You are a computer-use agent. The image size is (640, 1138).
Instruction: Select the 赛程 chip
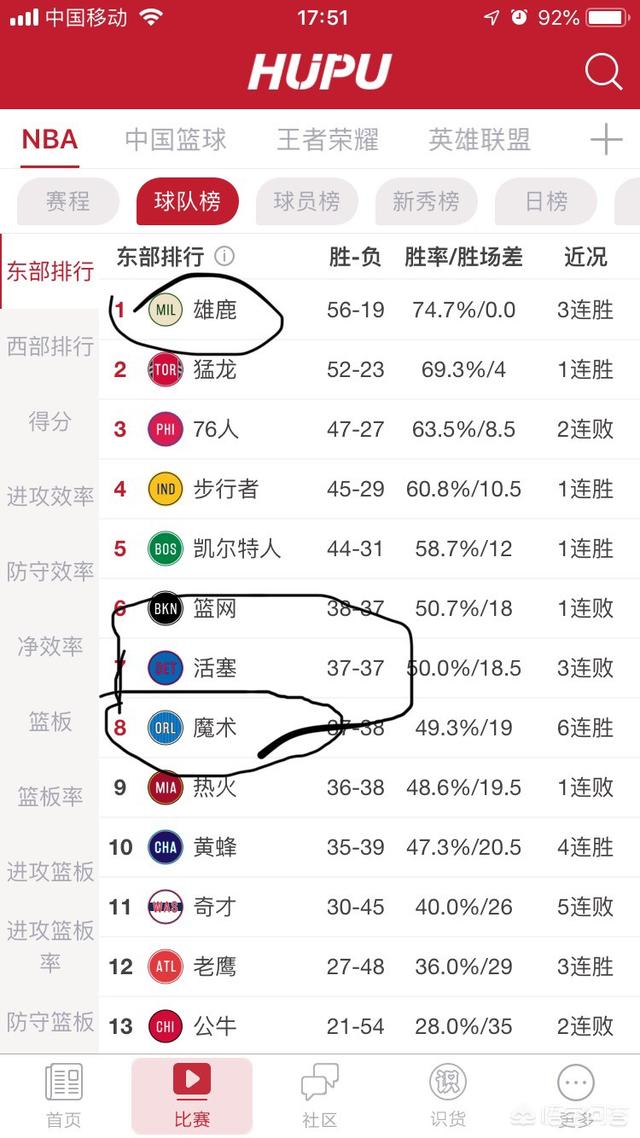point(67,202)
